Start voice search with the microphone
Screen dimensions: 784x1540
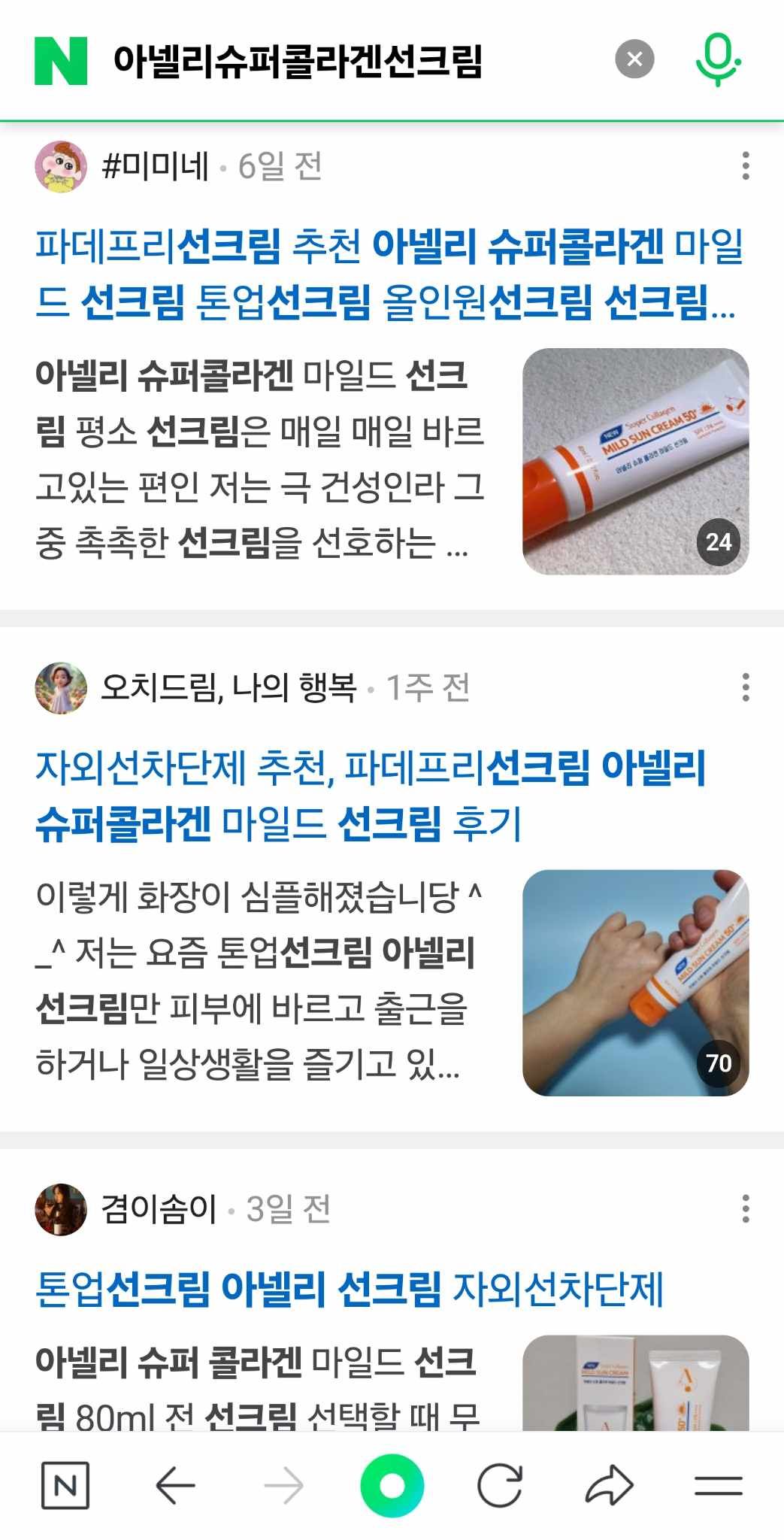point(717,59)
